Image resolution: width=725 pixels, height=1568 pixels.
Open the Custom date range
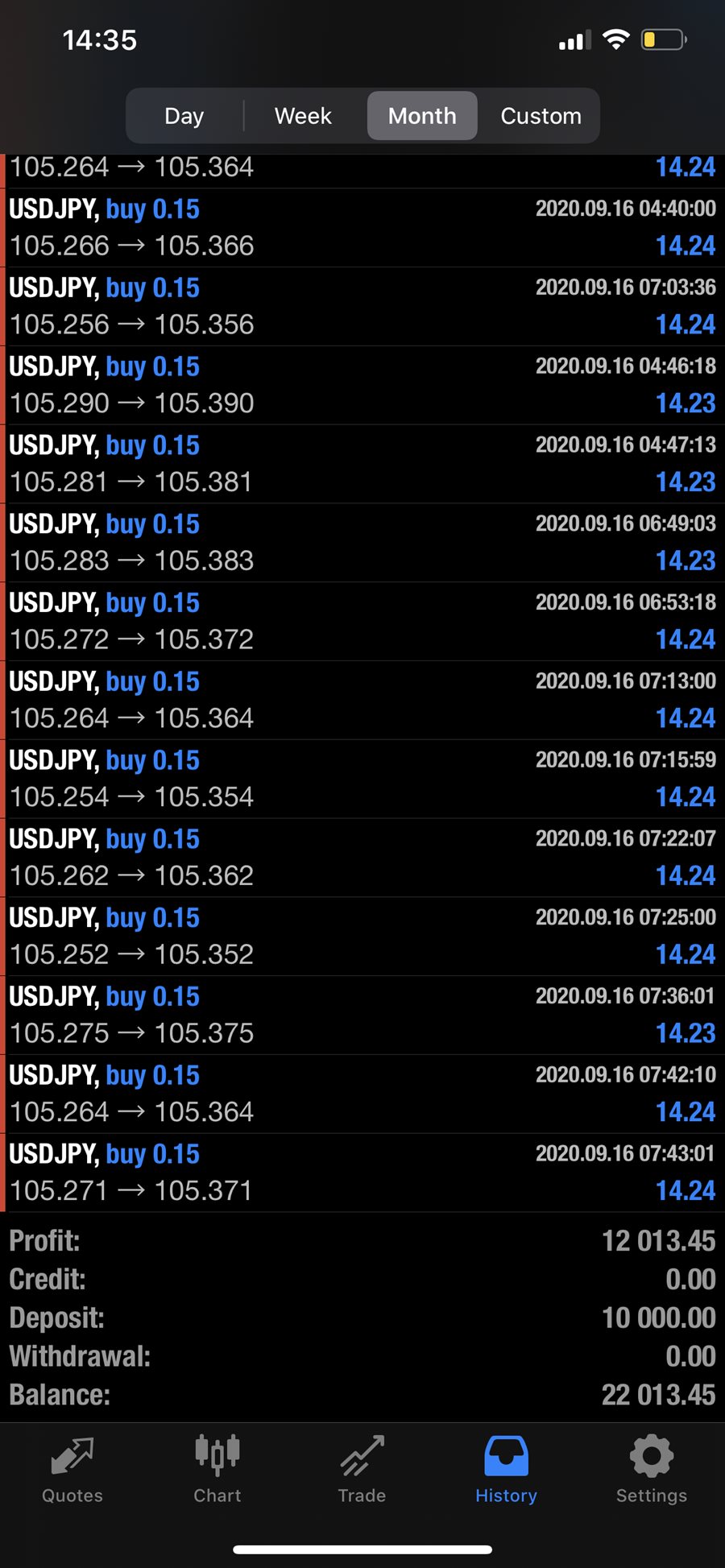(x=541, y=116)
